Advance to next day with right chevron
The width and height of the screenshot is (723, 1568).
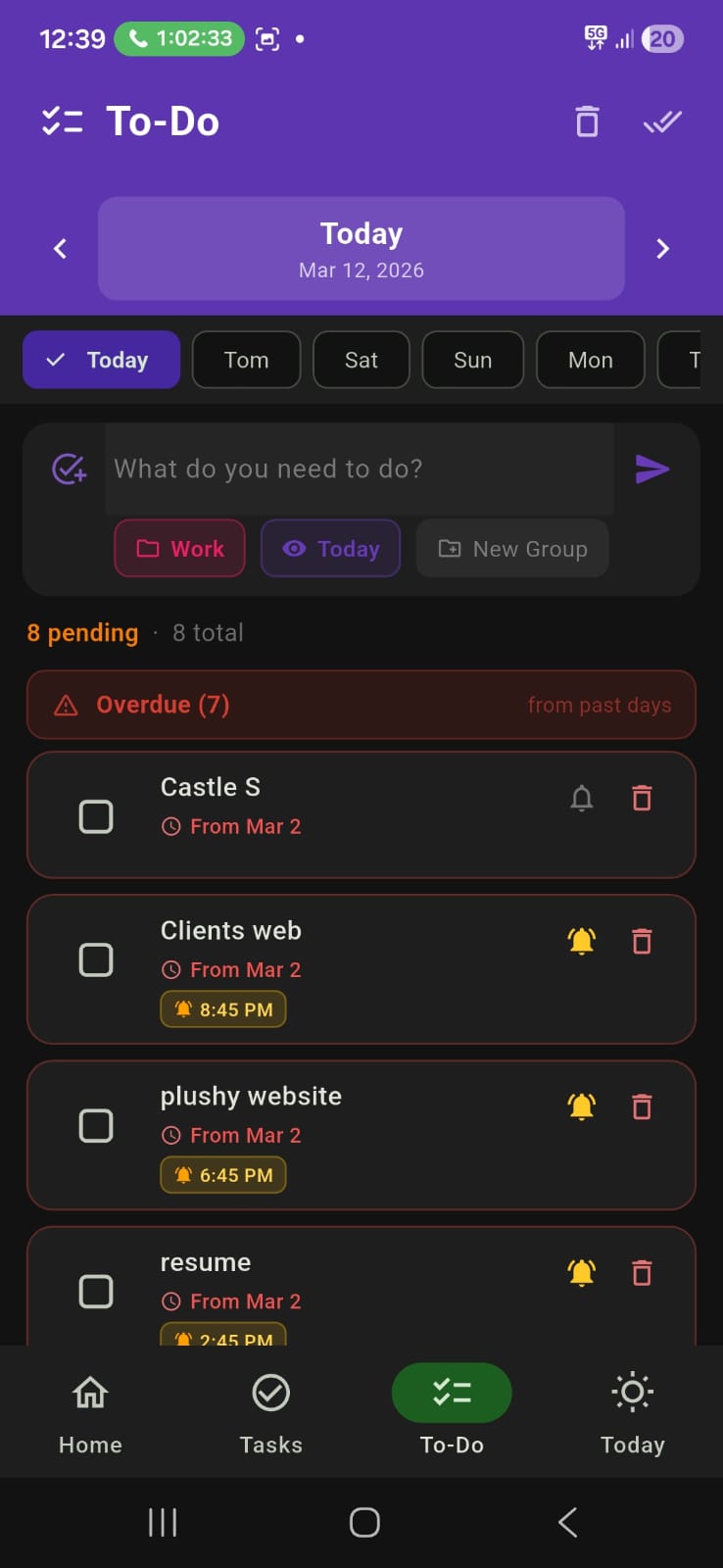[662, 248]
